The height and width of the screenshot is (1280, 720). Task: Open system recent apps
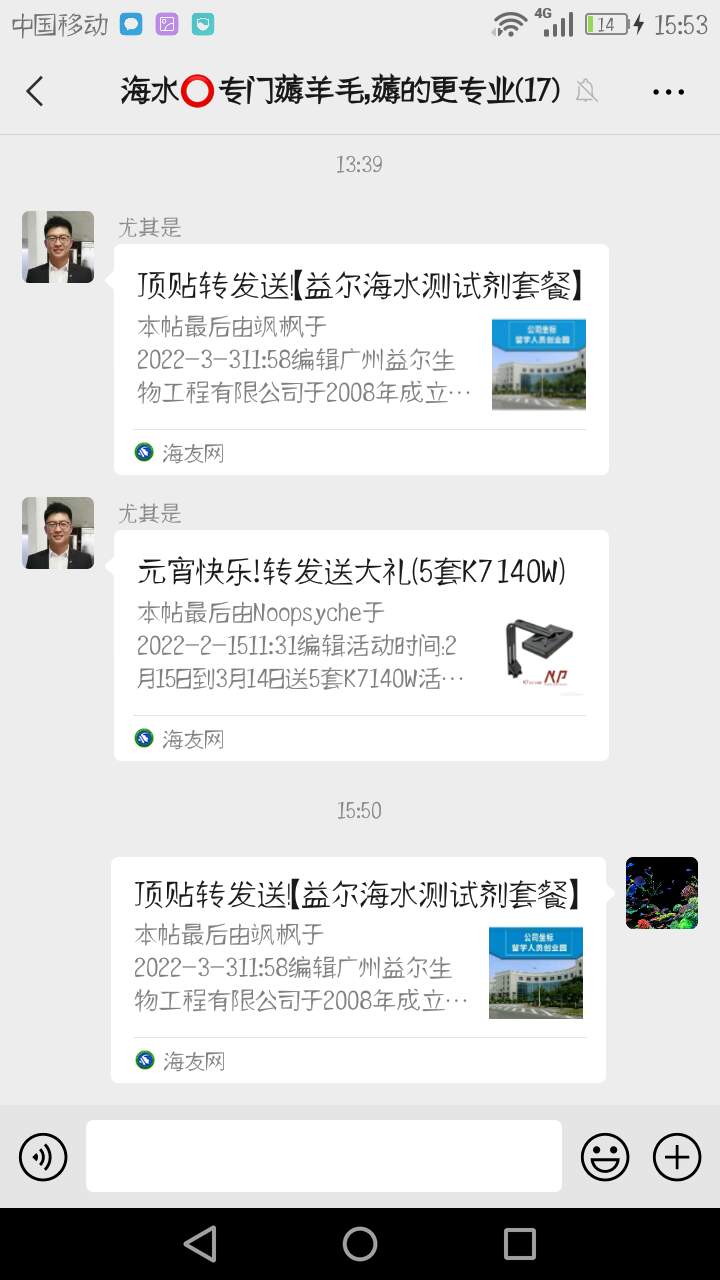tap(520, 1244)
